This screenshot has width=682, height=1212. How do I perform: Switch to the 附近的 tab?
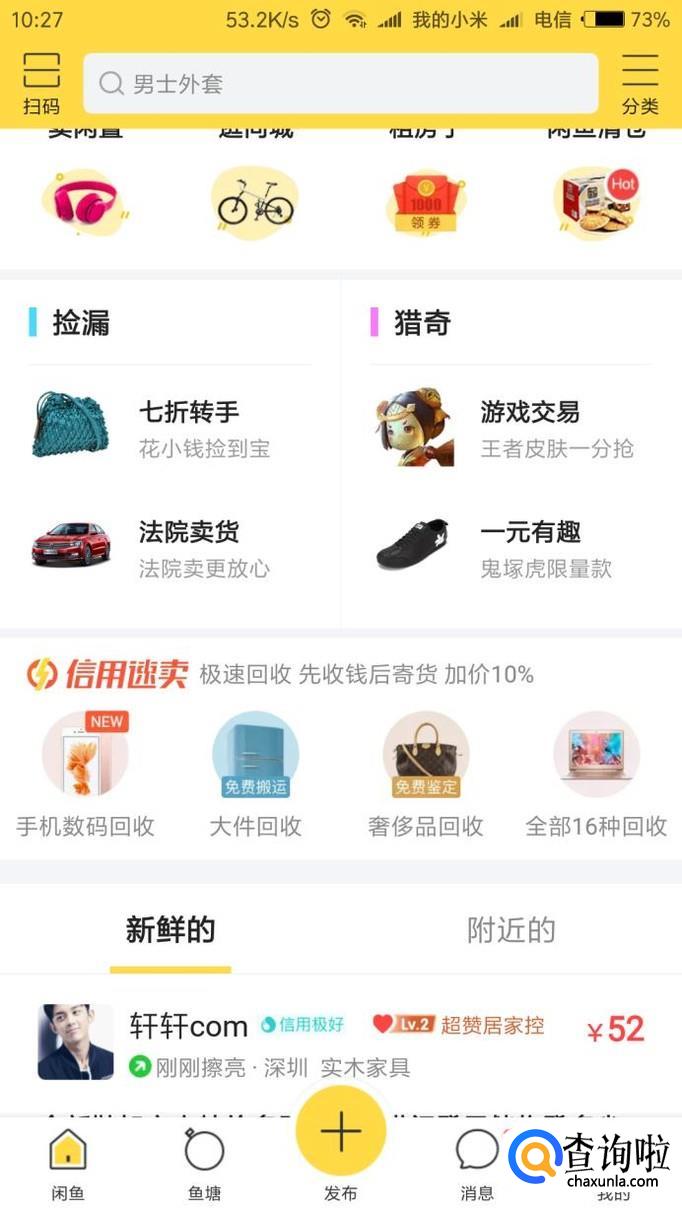[511, 930]
